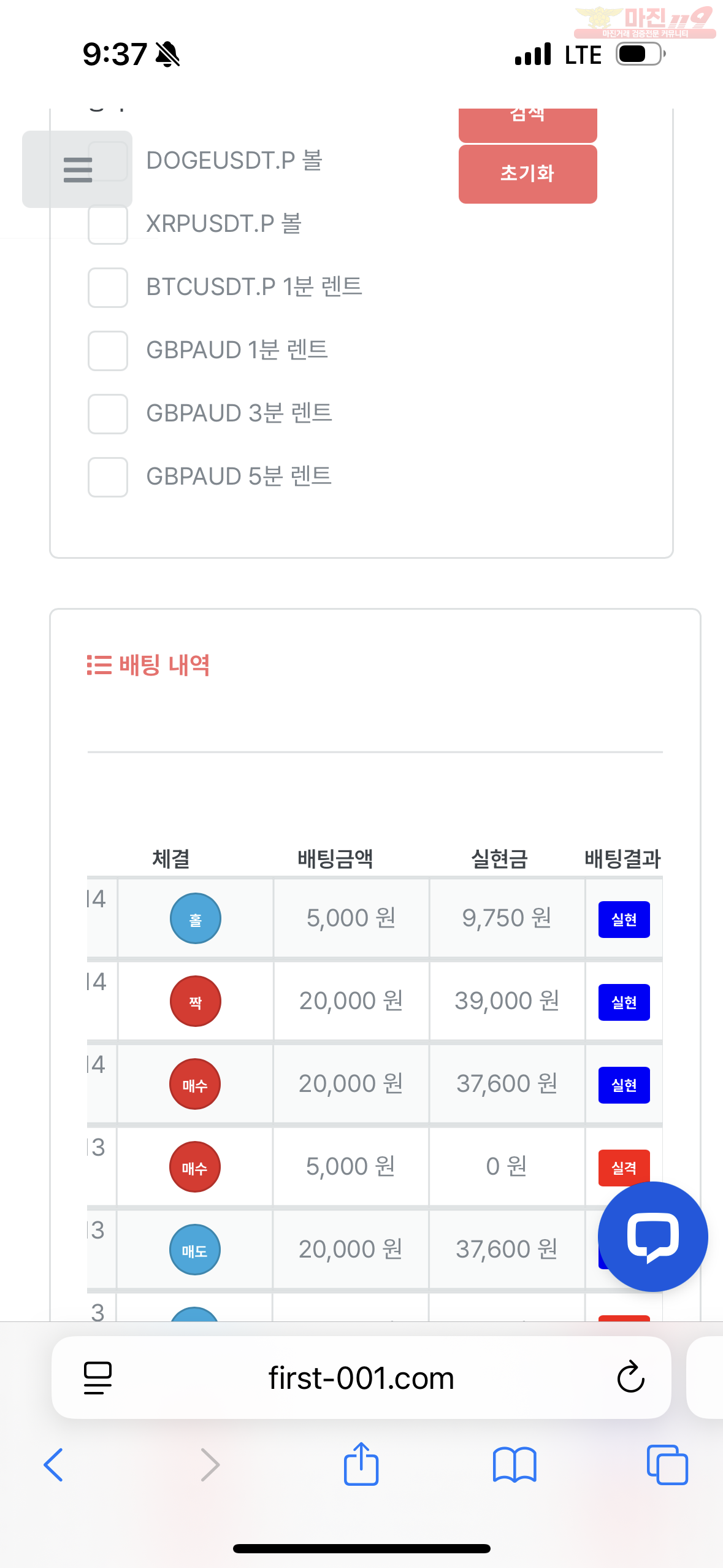Open the hamburger drawer menu

click(77, 169)
